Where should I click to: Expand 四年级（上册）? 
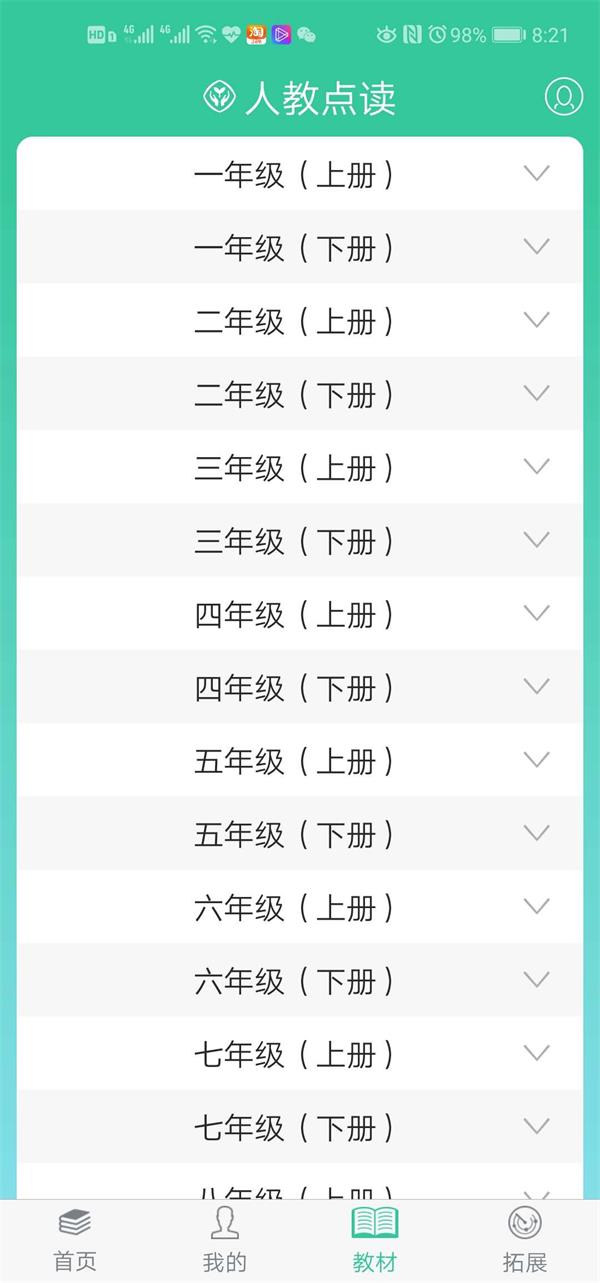tap(537, 613)
